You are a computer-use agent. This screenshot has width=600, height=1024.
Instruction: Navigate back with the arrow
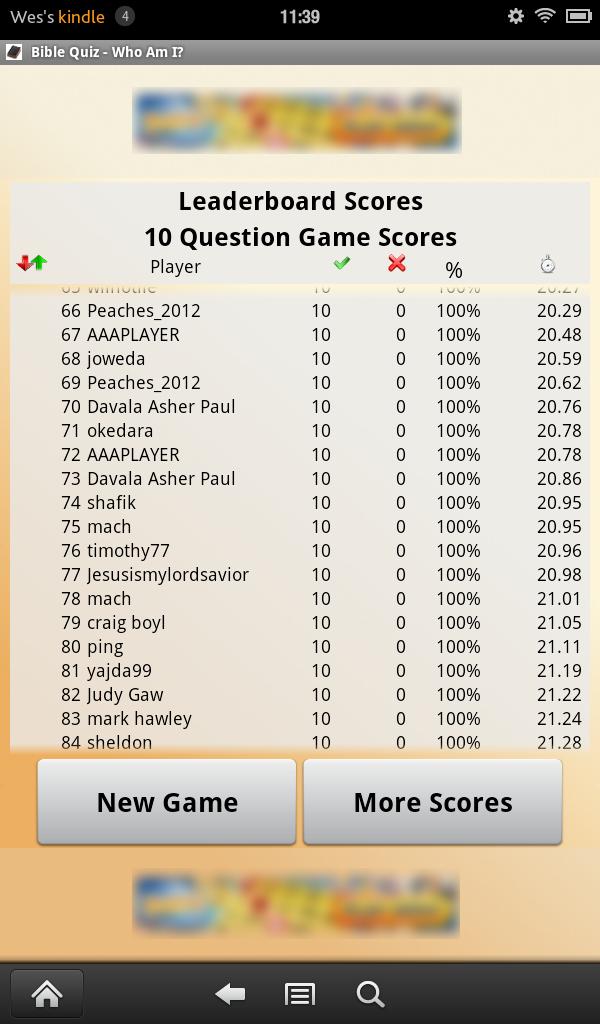(x=231, y=994)
